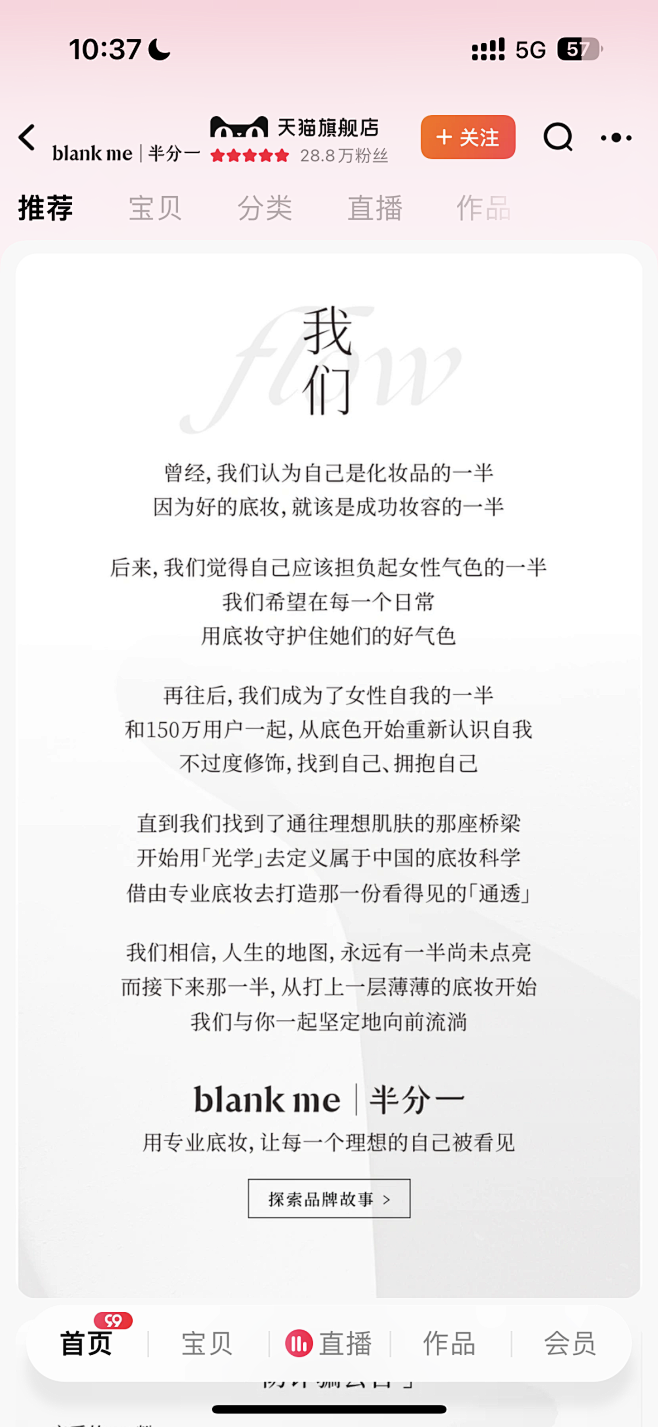Switch to the 作品 top tab
The width and height of the screenshot is (658, 1427).
click(484, 208)
